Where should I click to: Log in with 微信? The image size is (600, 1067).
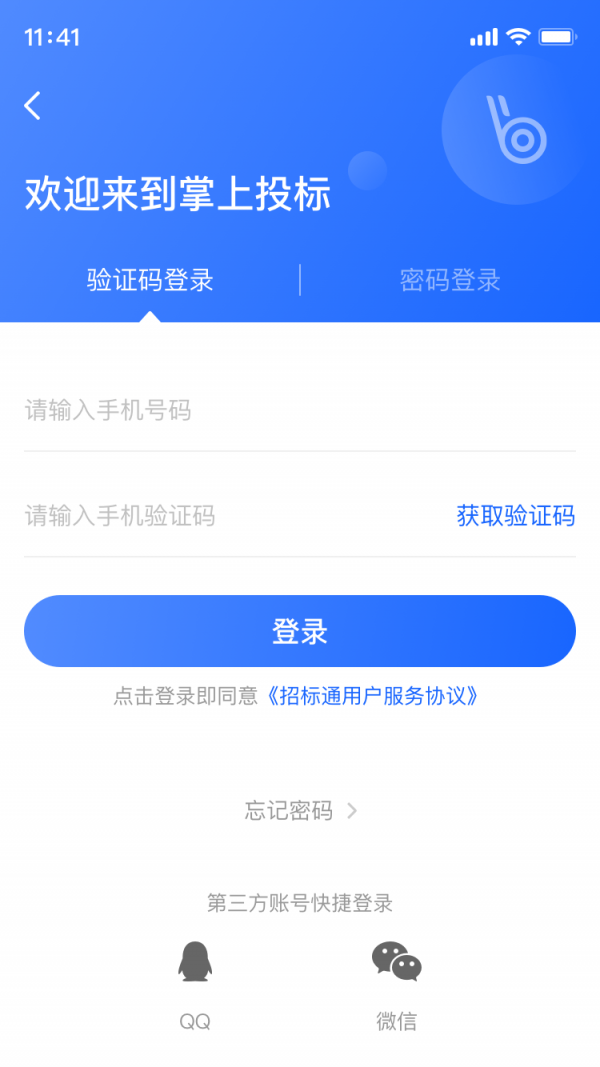(x=397, y=980)
